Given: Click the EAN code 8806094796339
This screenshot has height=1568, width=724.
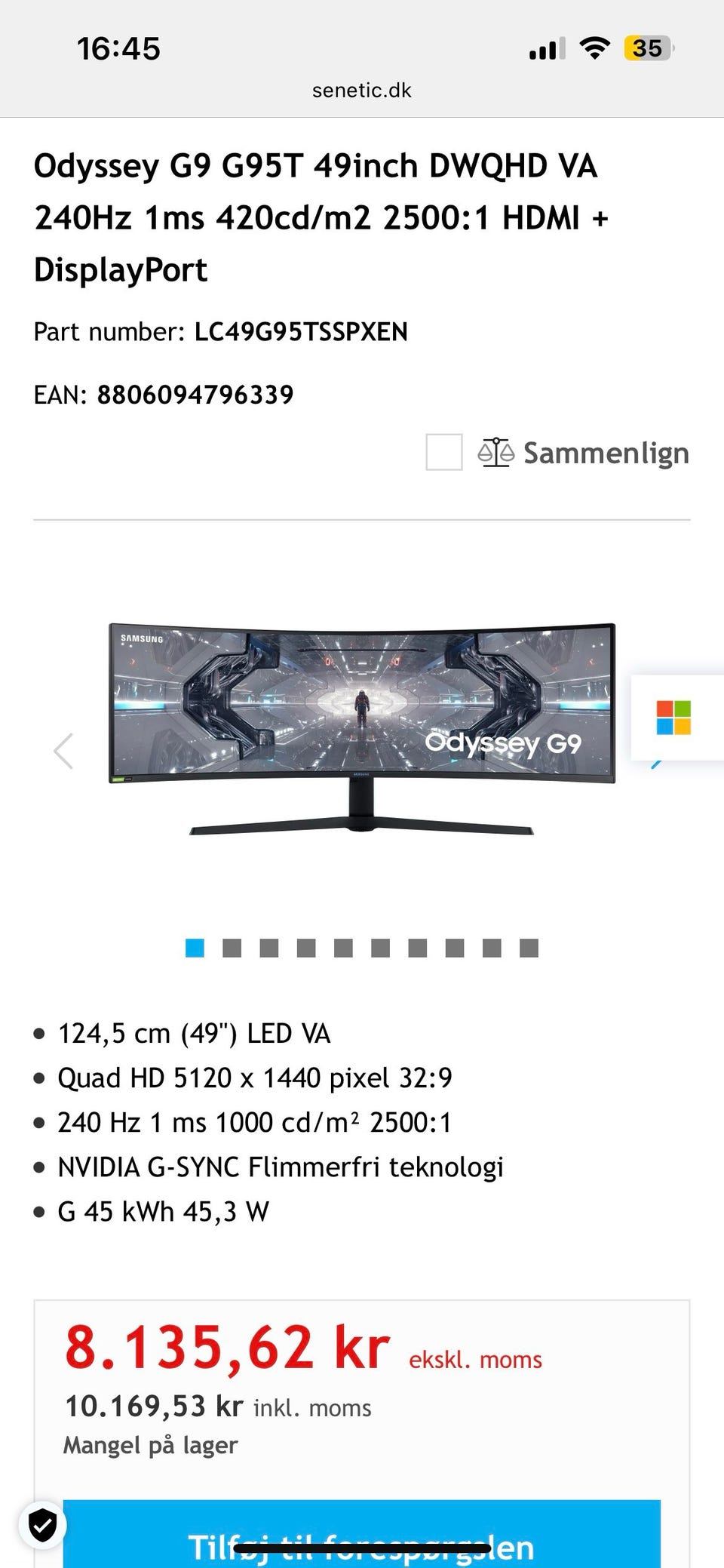Looking at the screenshot, I should coord(198,393).
